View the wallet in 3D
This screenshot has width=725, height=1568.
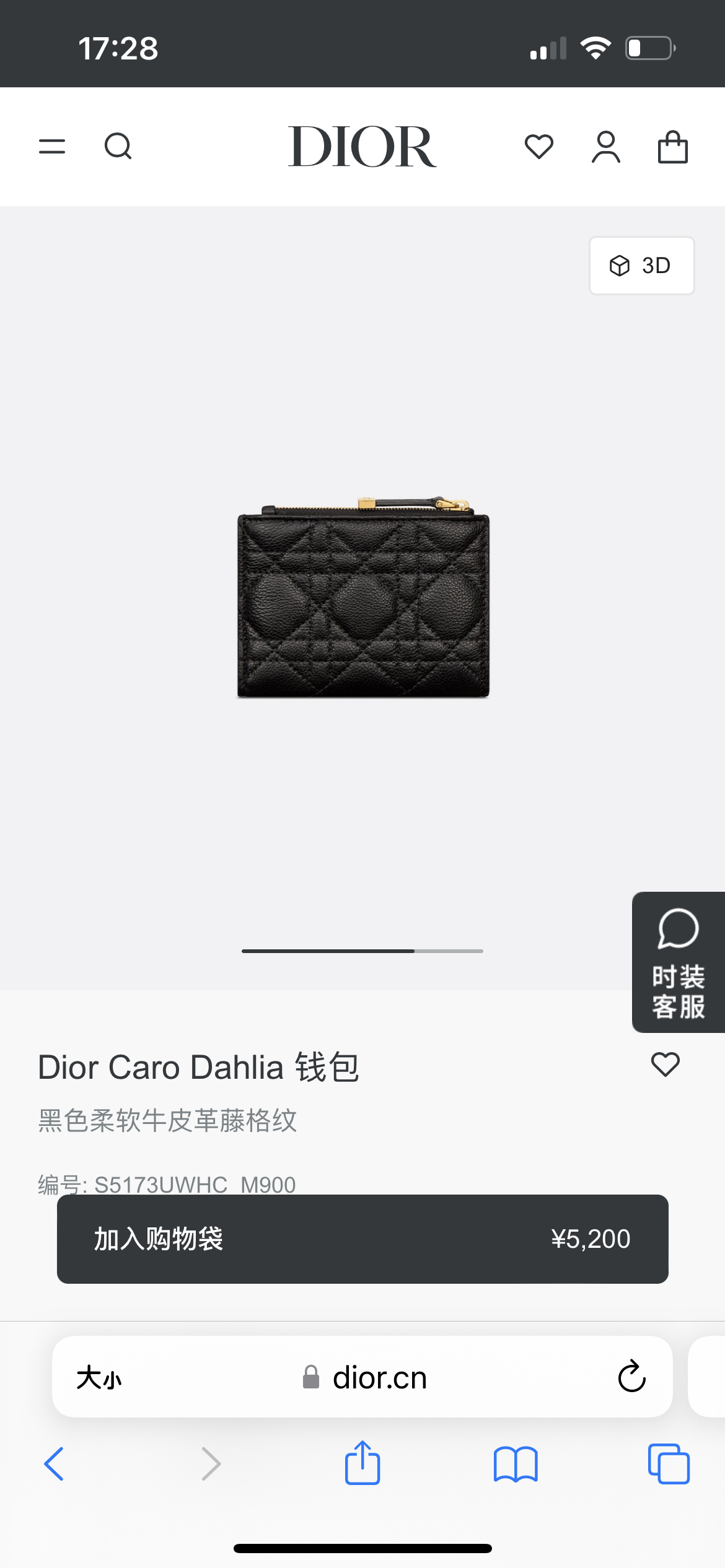[x=641, y=266]
